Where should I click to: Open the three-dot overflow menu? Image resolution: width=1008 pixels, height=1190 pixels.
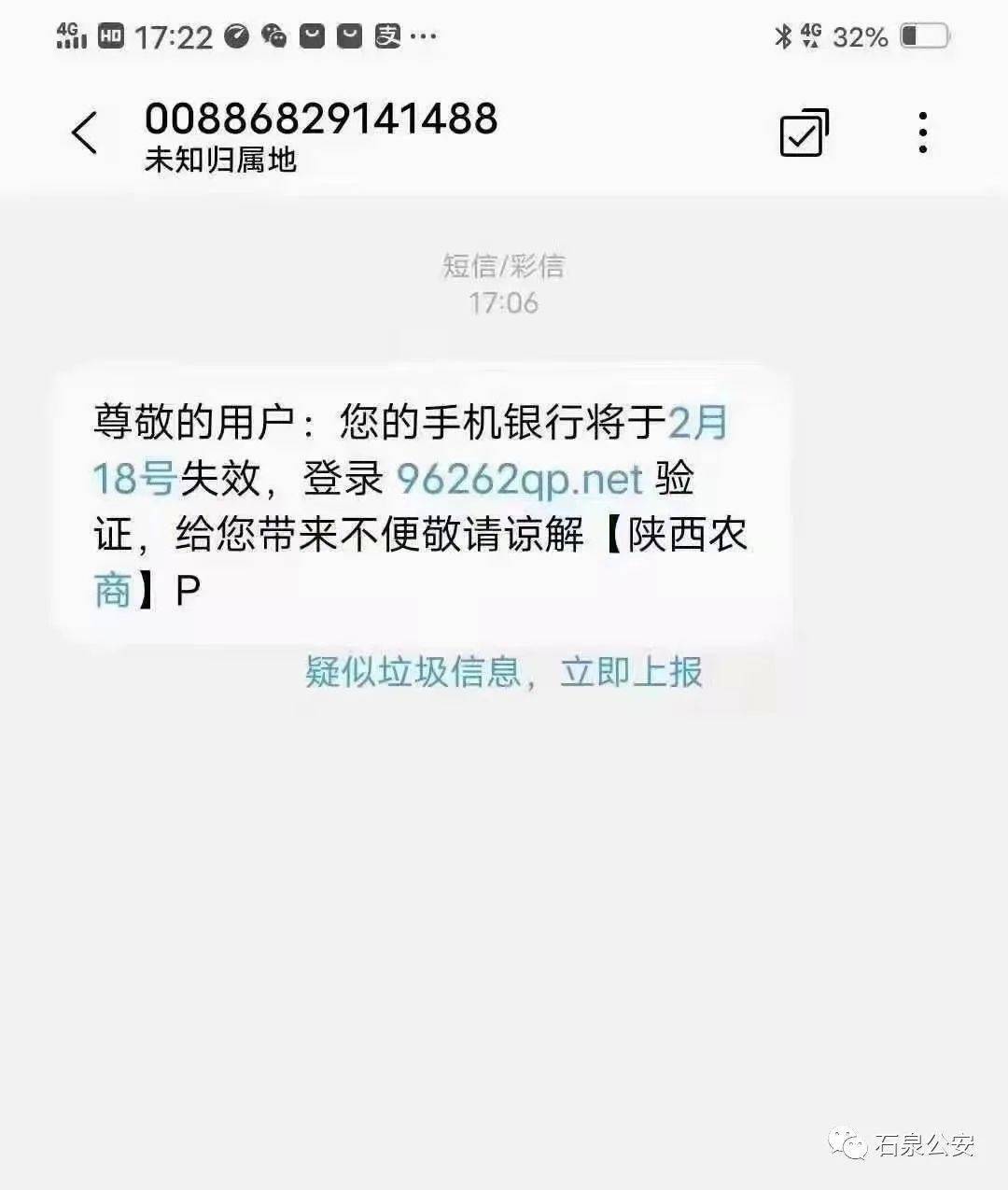tap(922, 133)
